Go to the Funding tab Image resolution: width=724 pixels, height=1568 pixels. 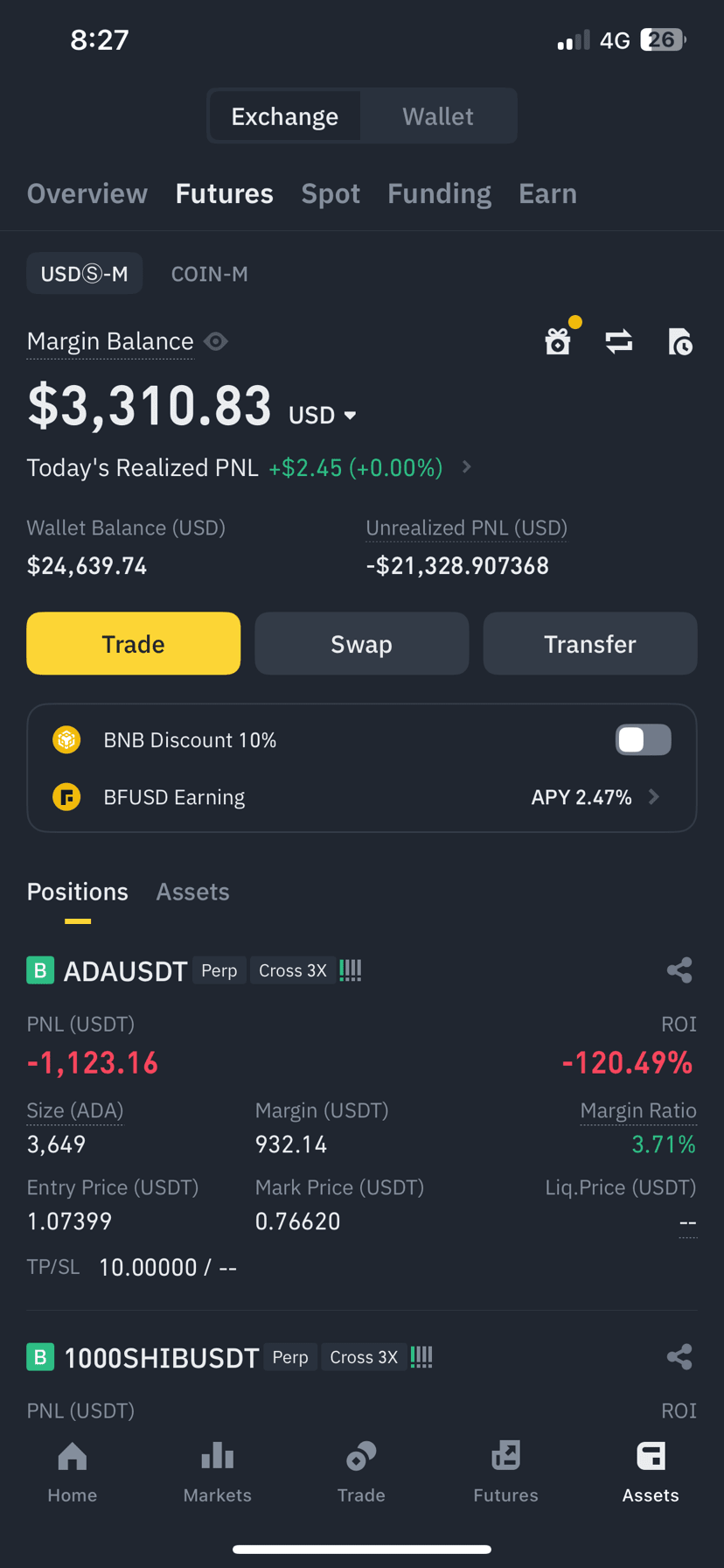[439, 193]
